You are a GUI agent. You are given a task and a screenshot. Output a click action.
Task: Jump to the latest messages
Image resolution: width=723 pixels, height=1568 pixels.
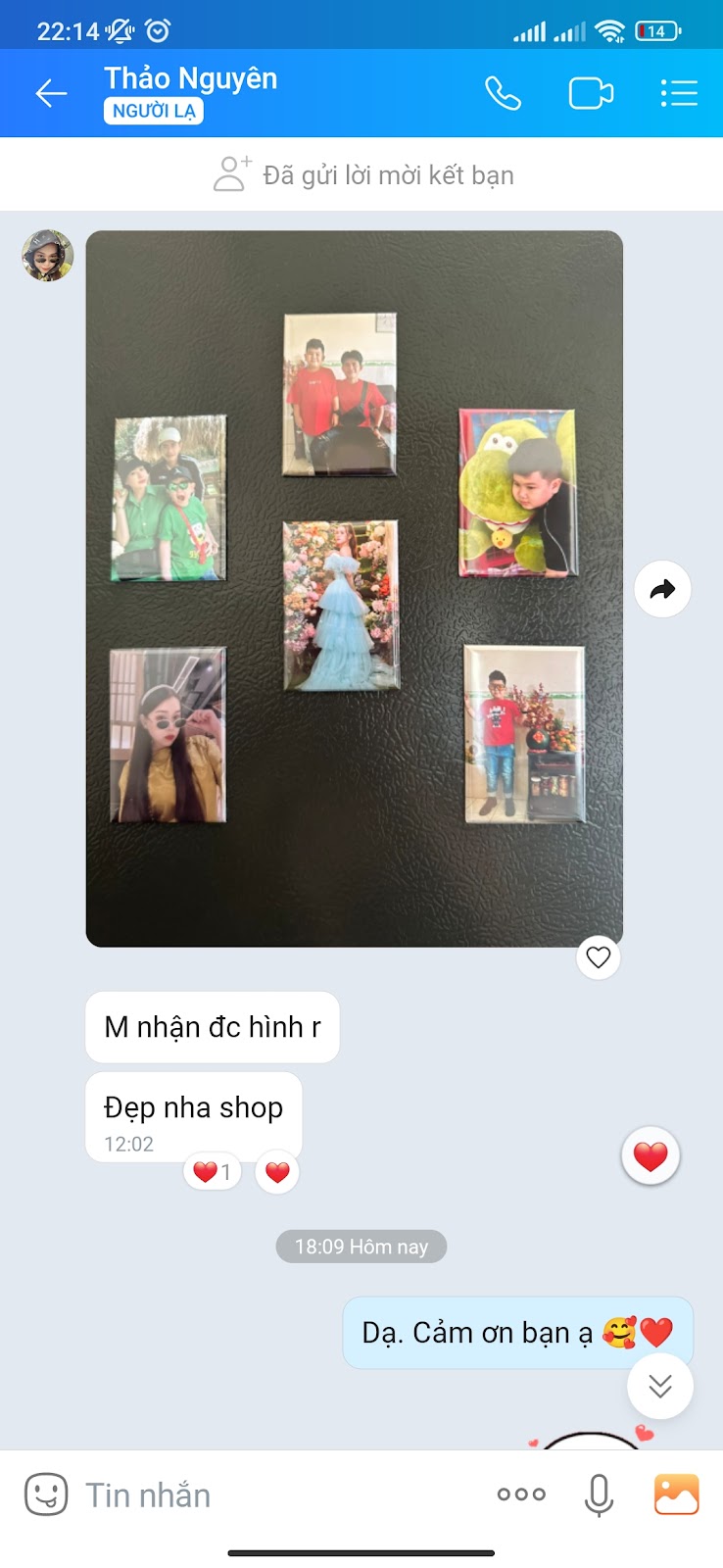tap(660, 1386)
